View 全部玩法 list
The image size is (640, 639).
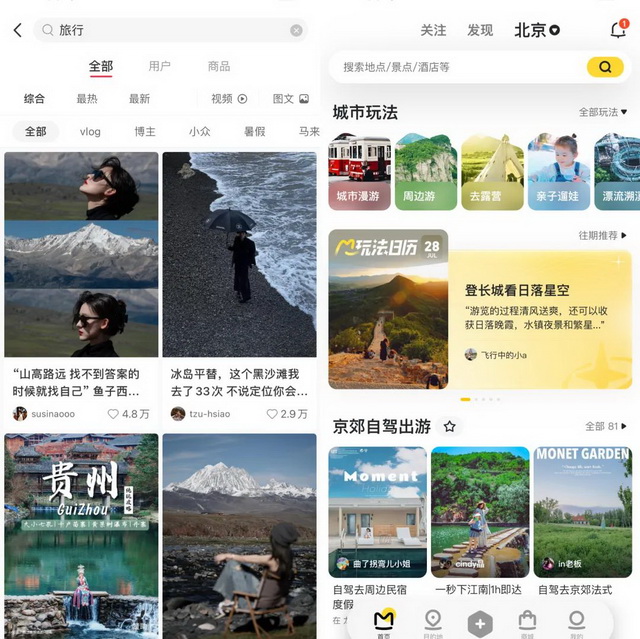point(602,112)
